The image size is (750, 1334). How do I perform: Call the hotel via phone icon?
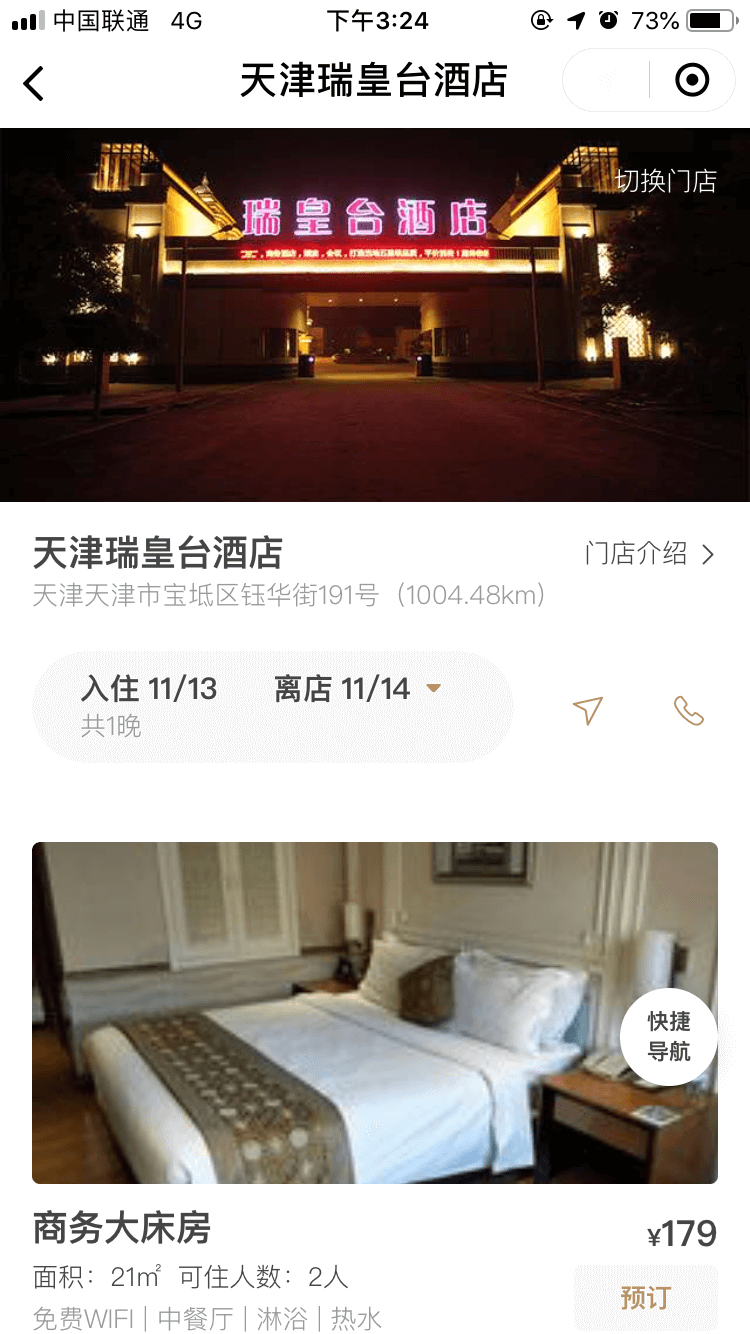point(688,710)
